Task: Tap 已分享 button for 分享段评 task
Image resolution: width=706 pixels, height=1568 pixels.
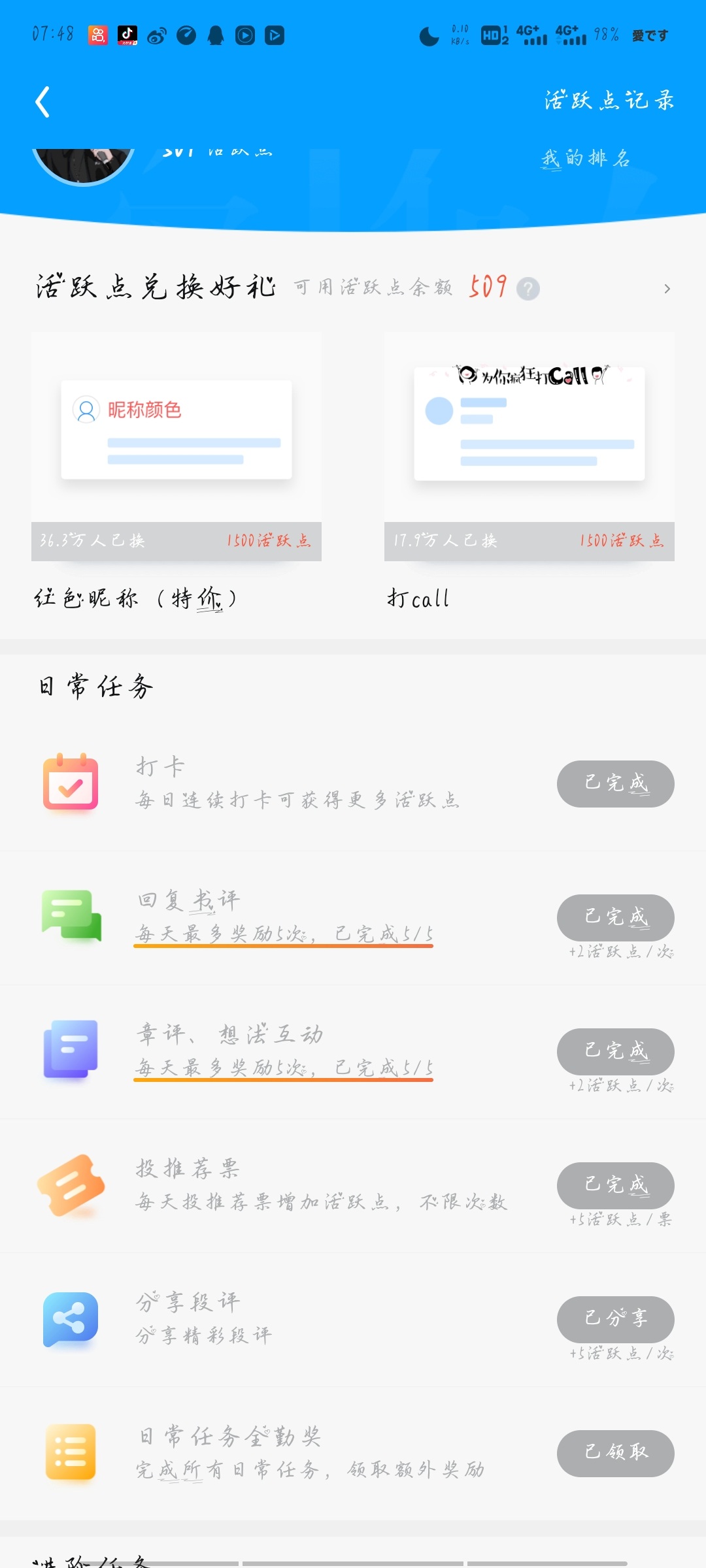Action: (x=616, y=1319)
